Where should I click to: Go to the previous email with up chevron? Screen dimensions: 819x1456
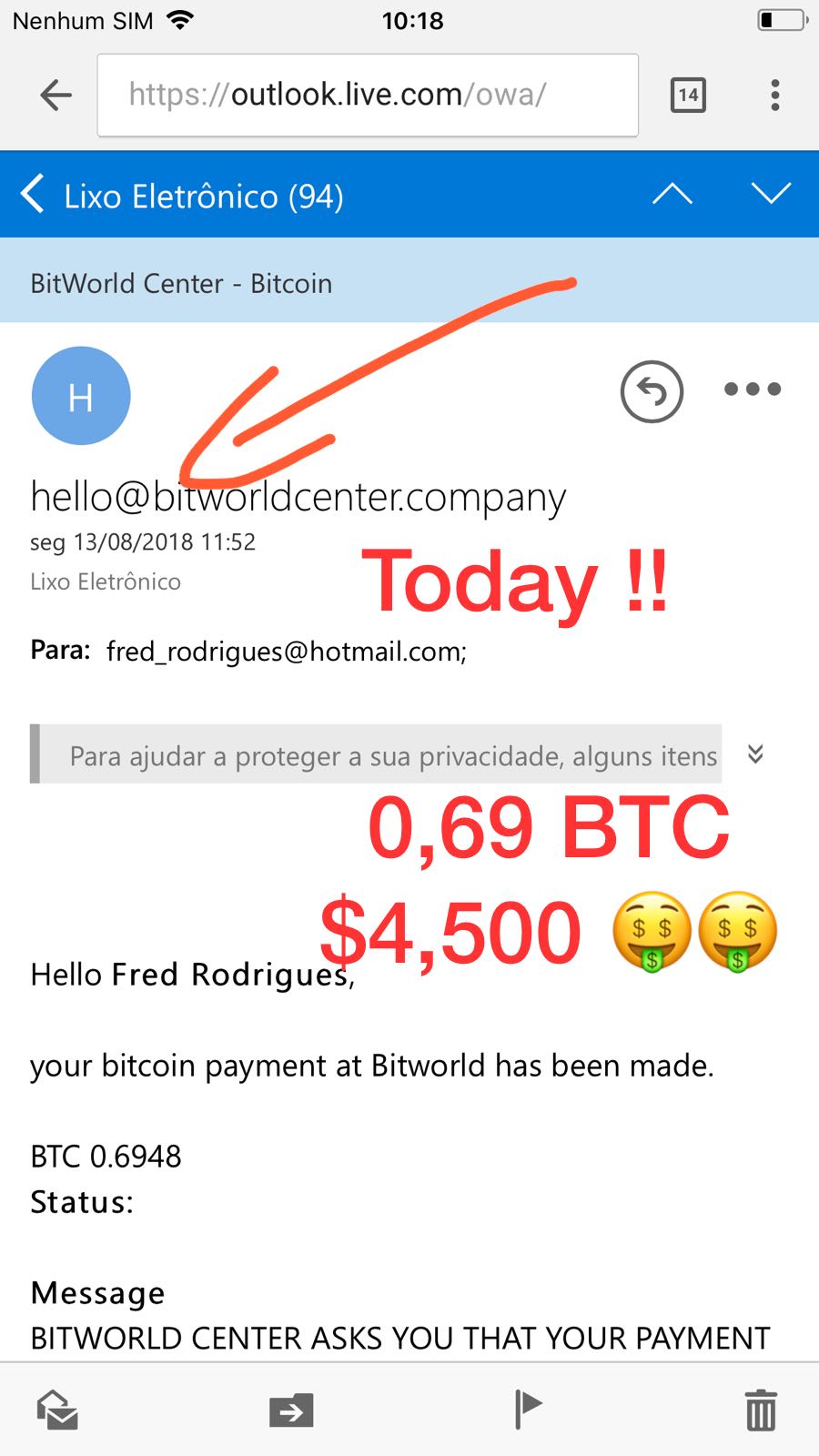point(672,194)
